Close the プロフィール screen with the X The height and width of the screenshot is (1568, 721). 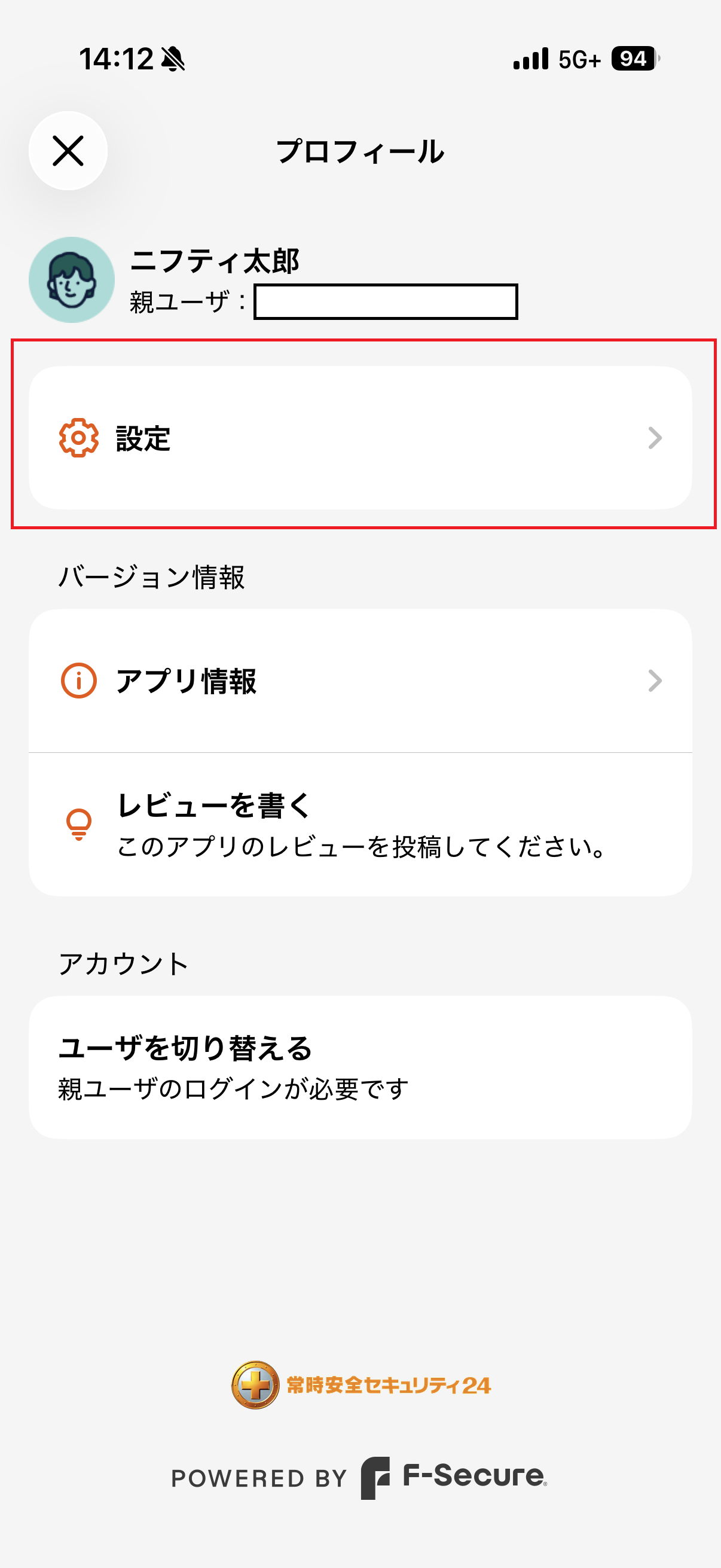pos(68,151)
